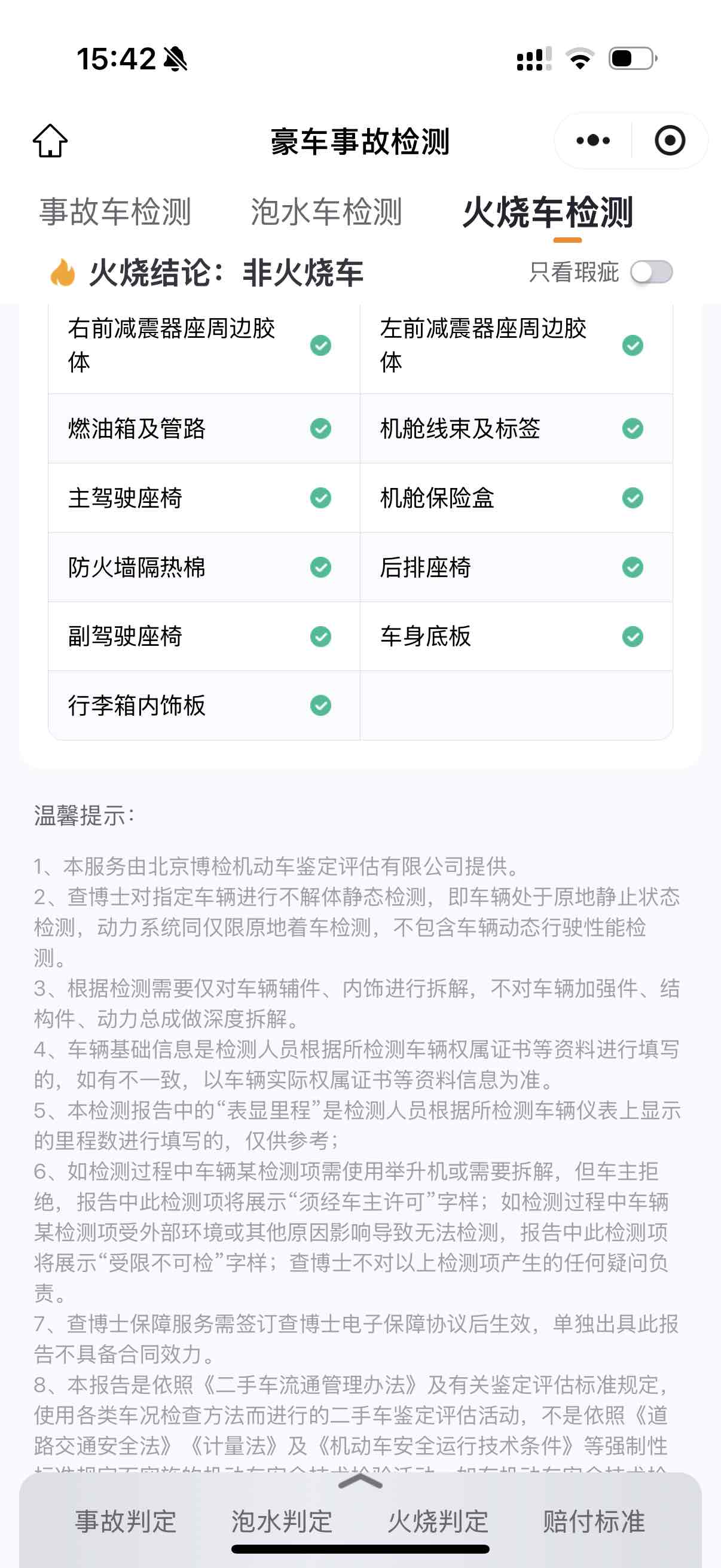View the 赔付标准 section

point(594,1521)
